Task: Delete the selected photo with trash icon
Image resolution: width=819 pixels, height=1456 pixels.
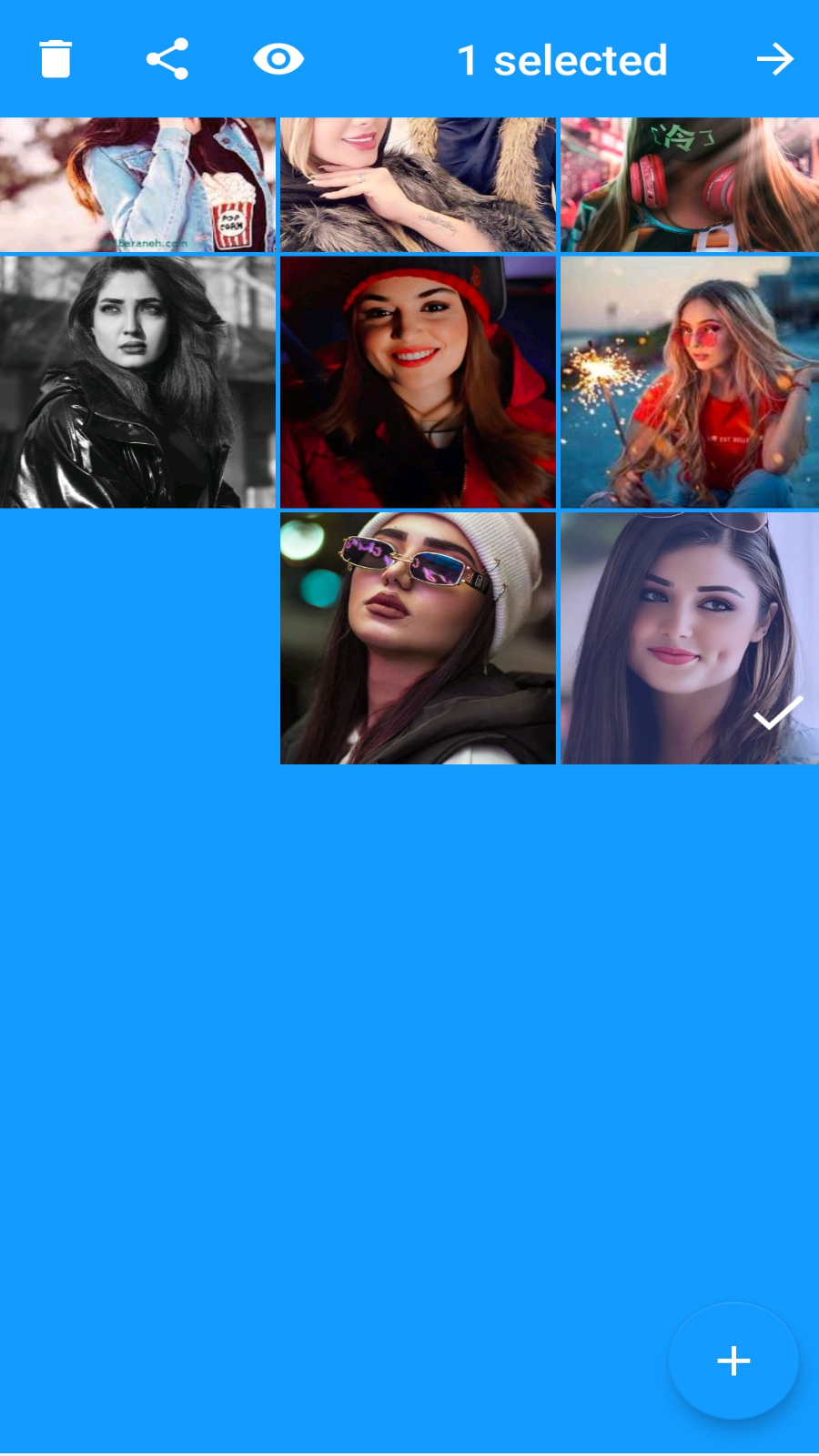Action: tap(56, 59)
